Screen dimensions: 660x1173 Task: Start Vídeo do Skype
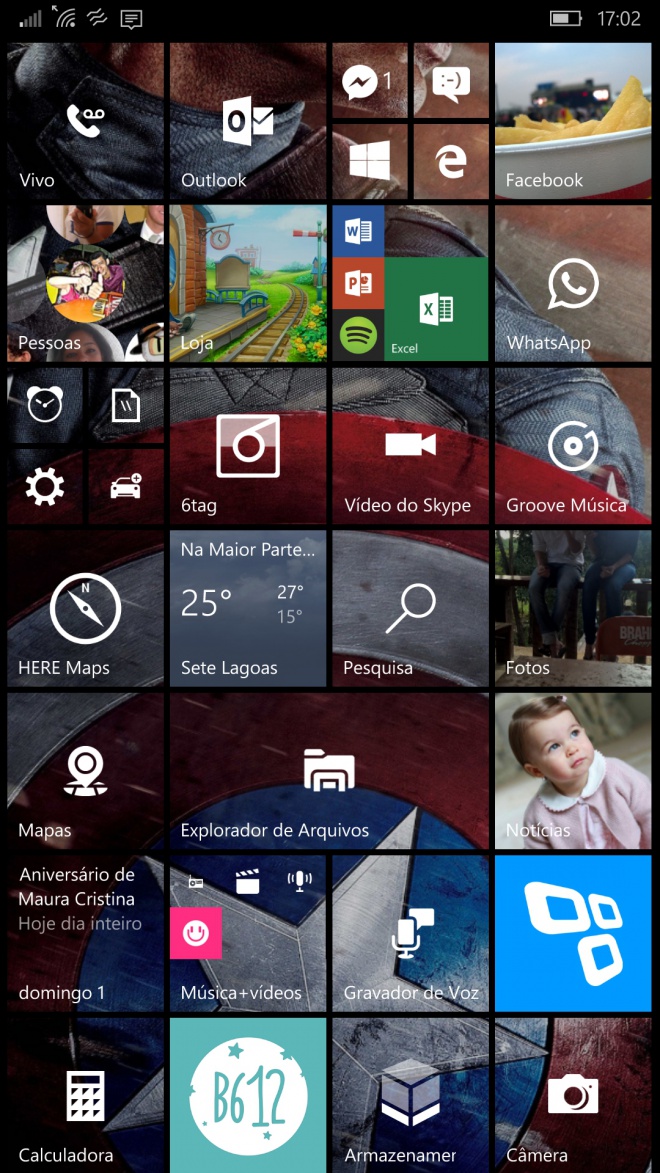pyautogui.click(x=410, y=446)
